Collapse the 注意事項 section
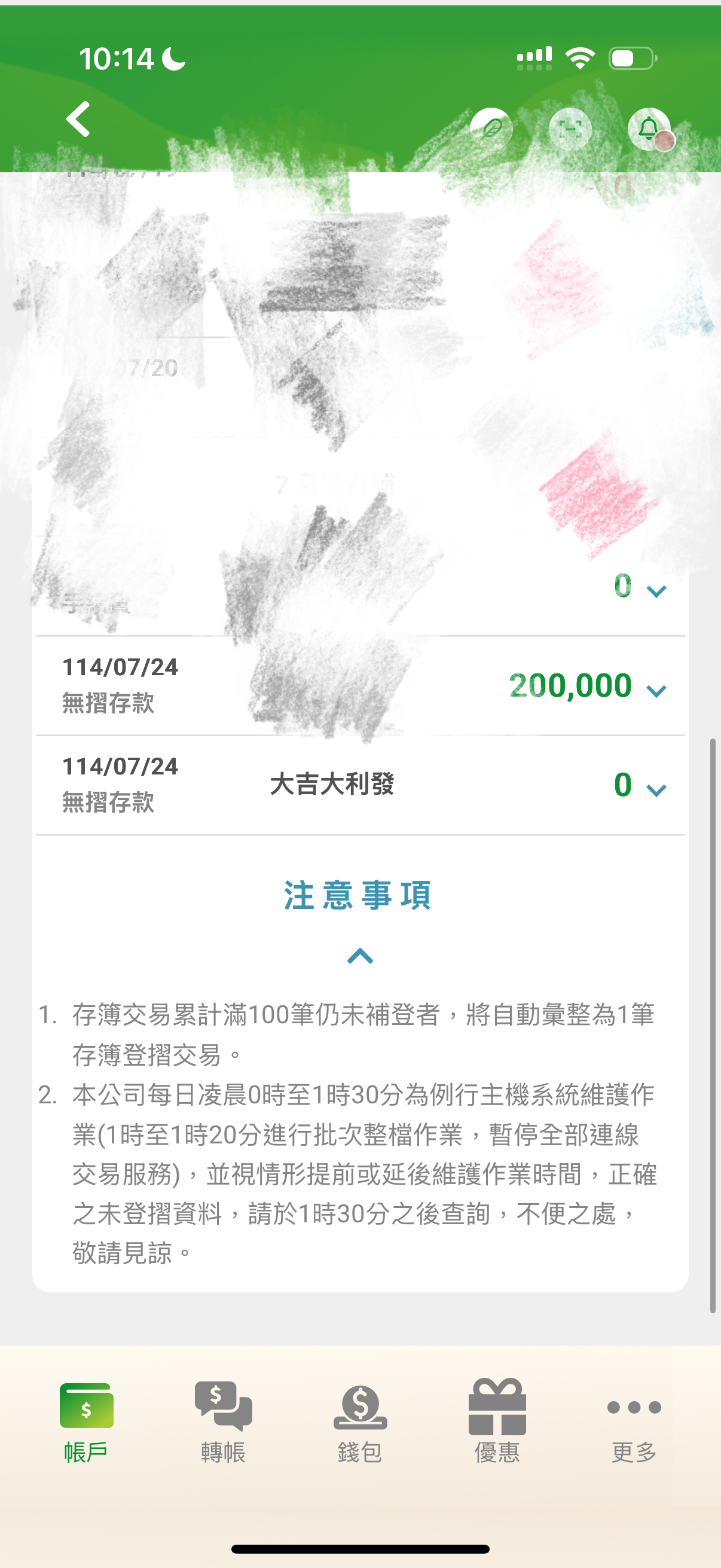Viewport: 721px width, 1568px height. 359,956
